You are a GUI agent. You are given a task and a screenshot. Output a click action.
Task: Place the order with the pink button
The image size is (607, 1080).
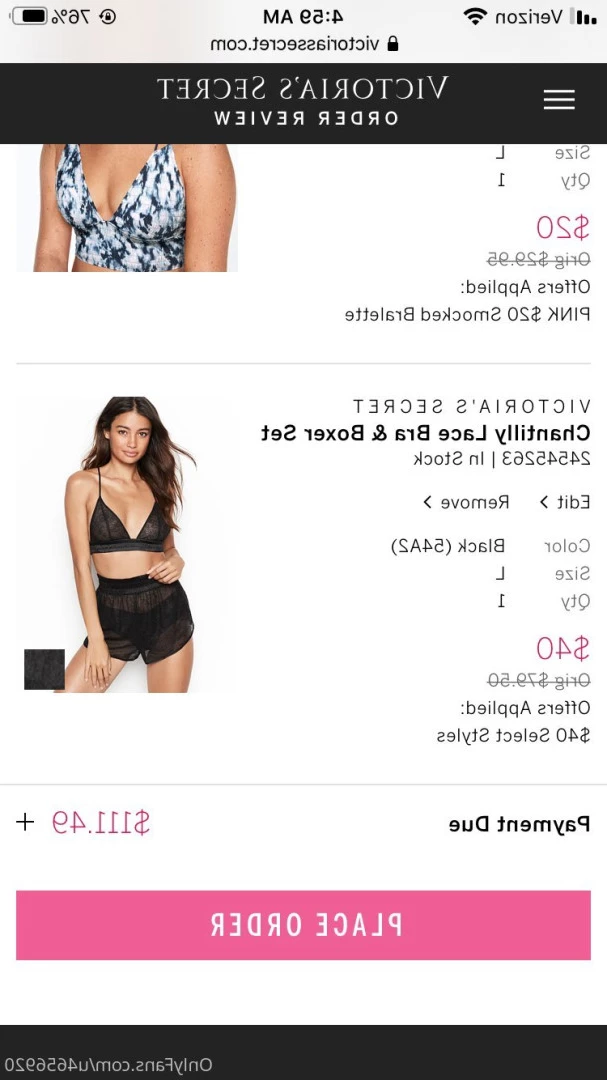[303, 925]
